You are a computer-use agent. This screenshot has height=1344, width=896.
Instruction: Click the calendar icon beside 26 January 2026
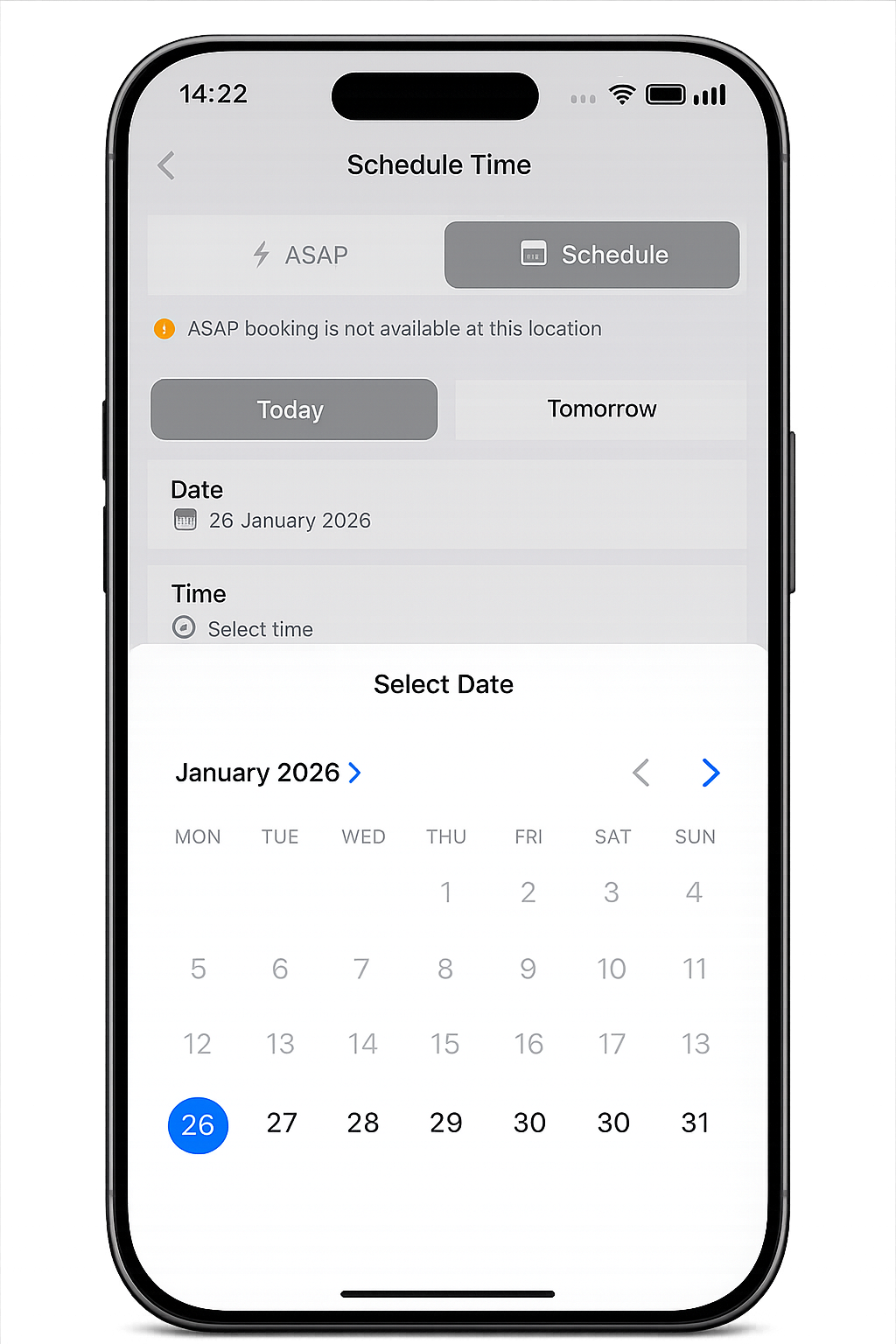pos(185,519)
